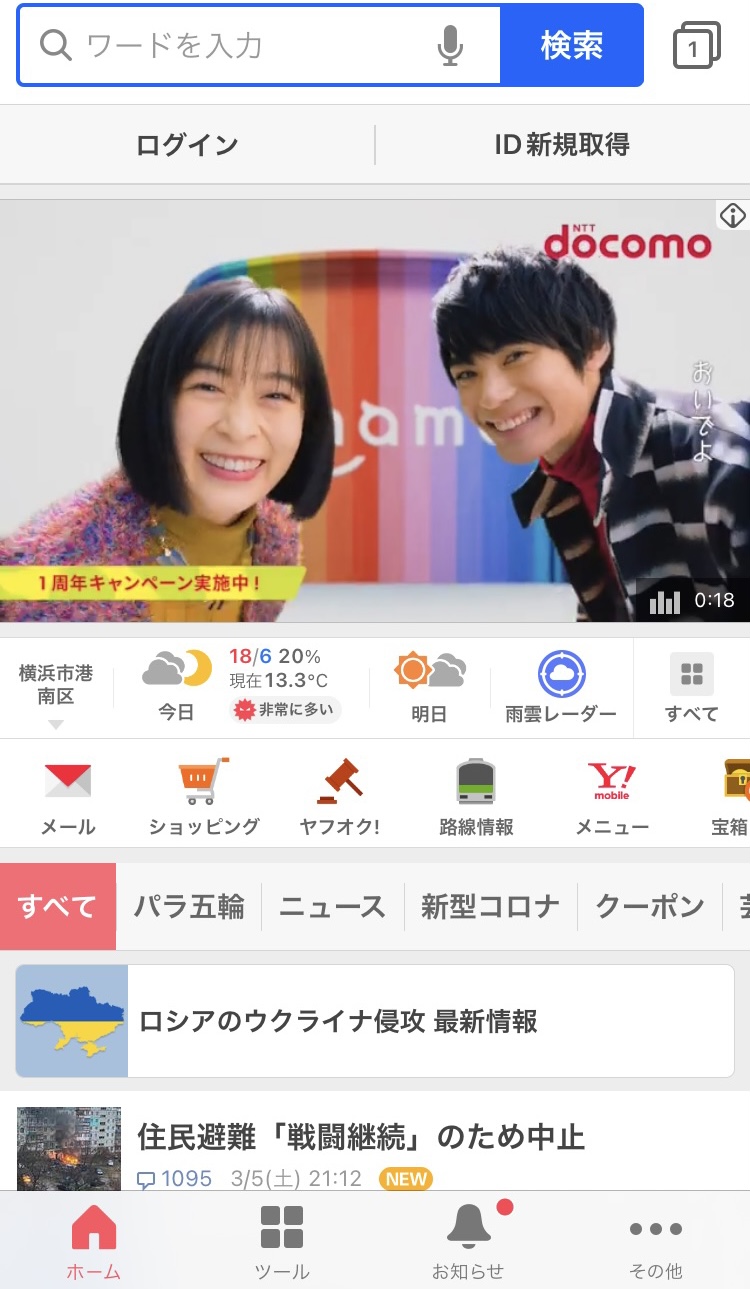The image size is (750, 1289).
Task: Open the すべて grid next to the weather
Action: (692, 688)
